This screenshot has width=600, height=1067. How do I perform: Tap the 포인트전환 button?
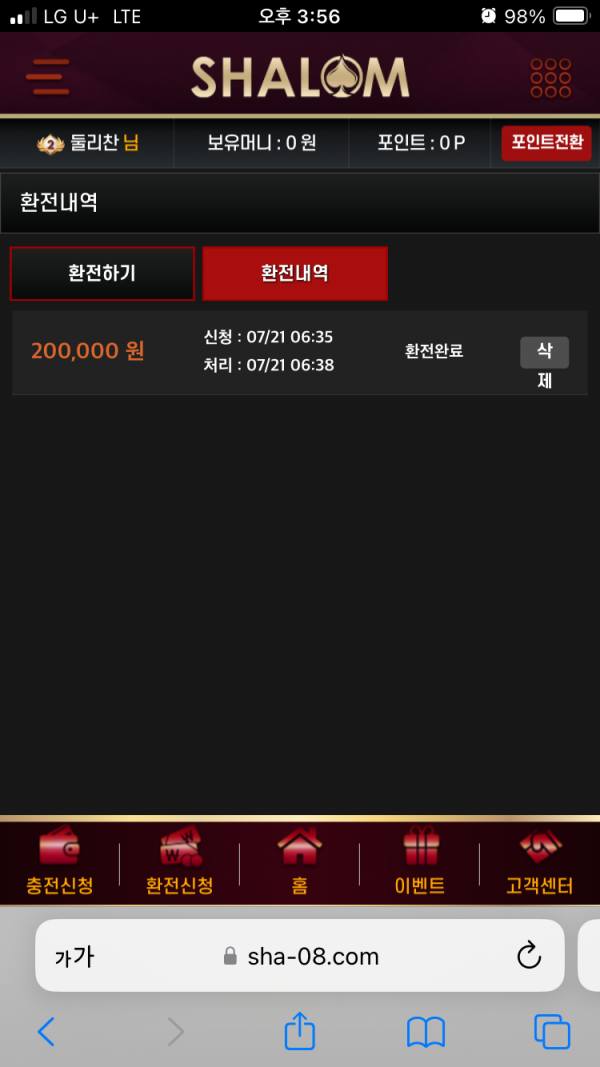[x=546, y=143]
